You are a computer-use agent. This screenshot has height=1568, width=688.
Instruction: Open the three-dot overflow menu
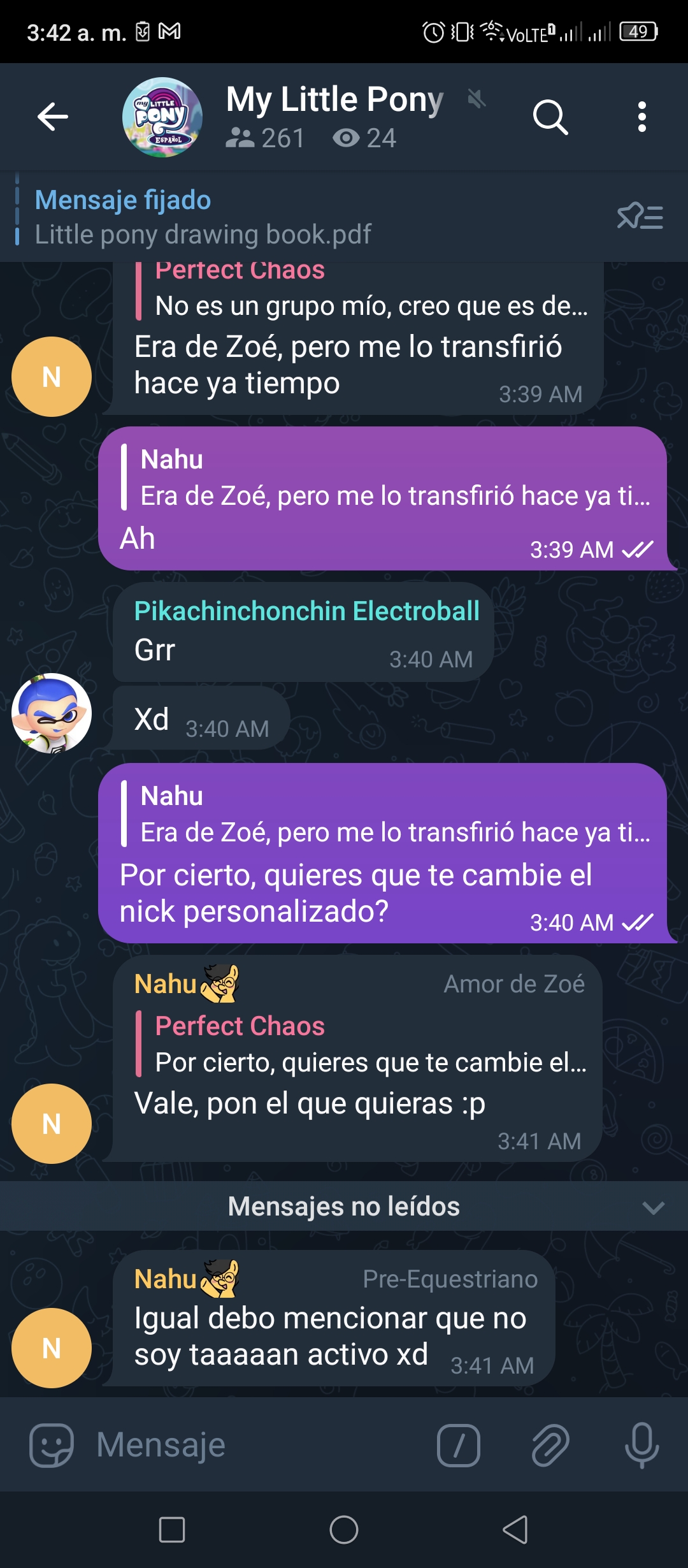pyautogui.click(x=641, y=117)
